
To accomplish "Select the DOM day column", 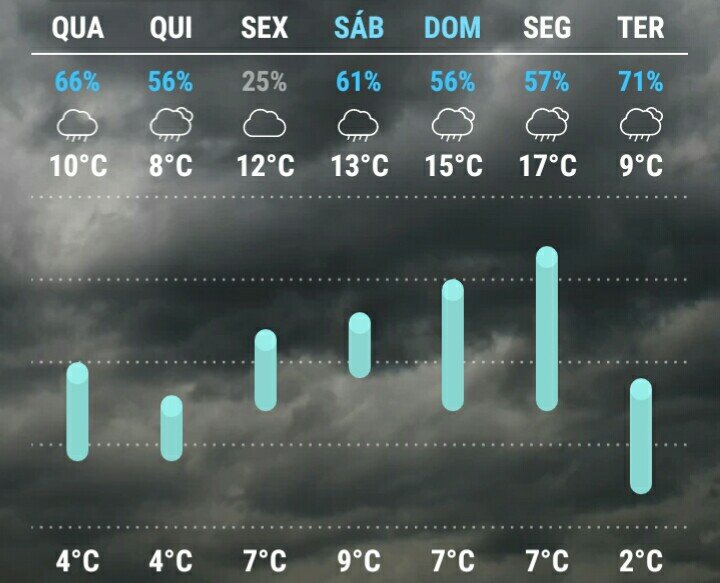I will pyautogui.click(x=452, y=27).
